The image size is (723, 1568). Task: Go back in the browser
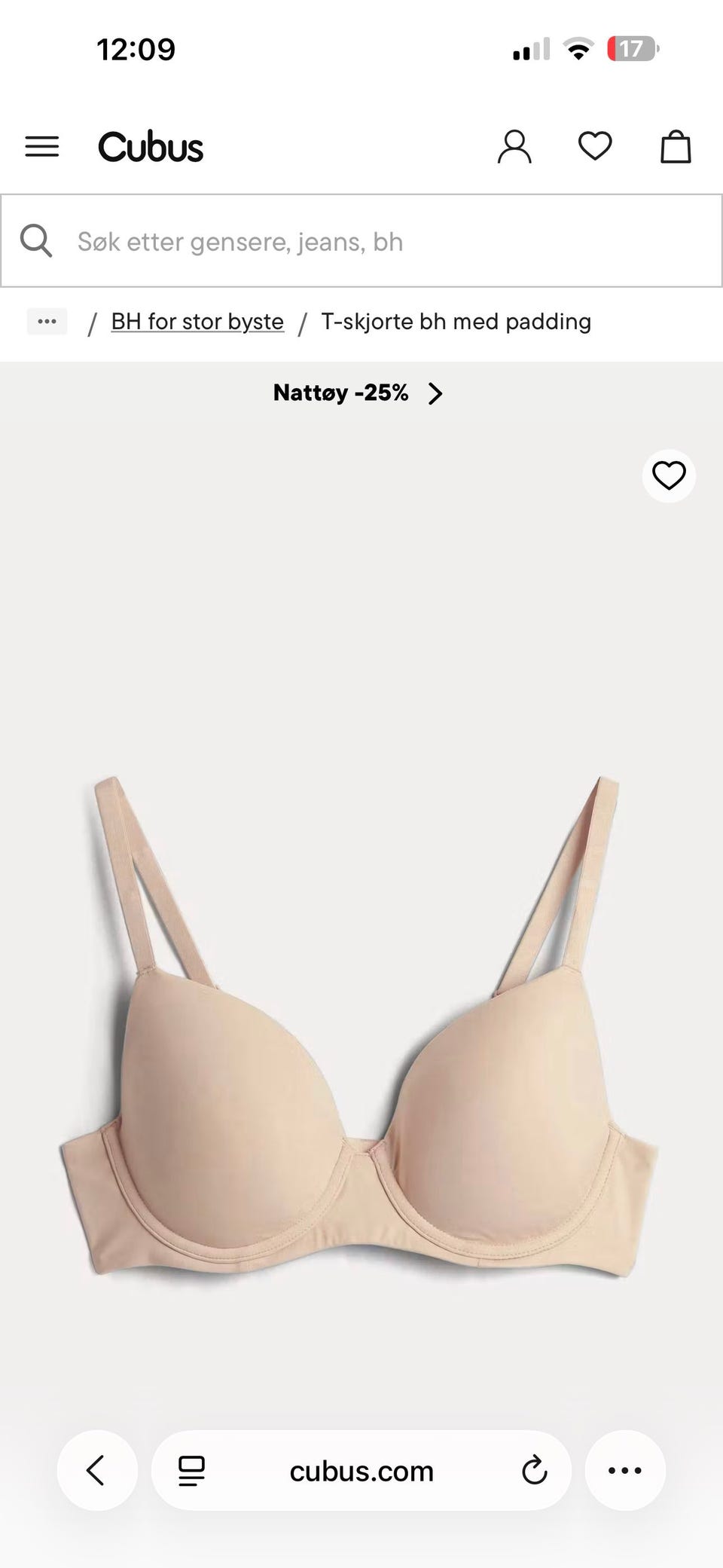[97, 1470]
